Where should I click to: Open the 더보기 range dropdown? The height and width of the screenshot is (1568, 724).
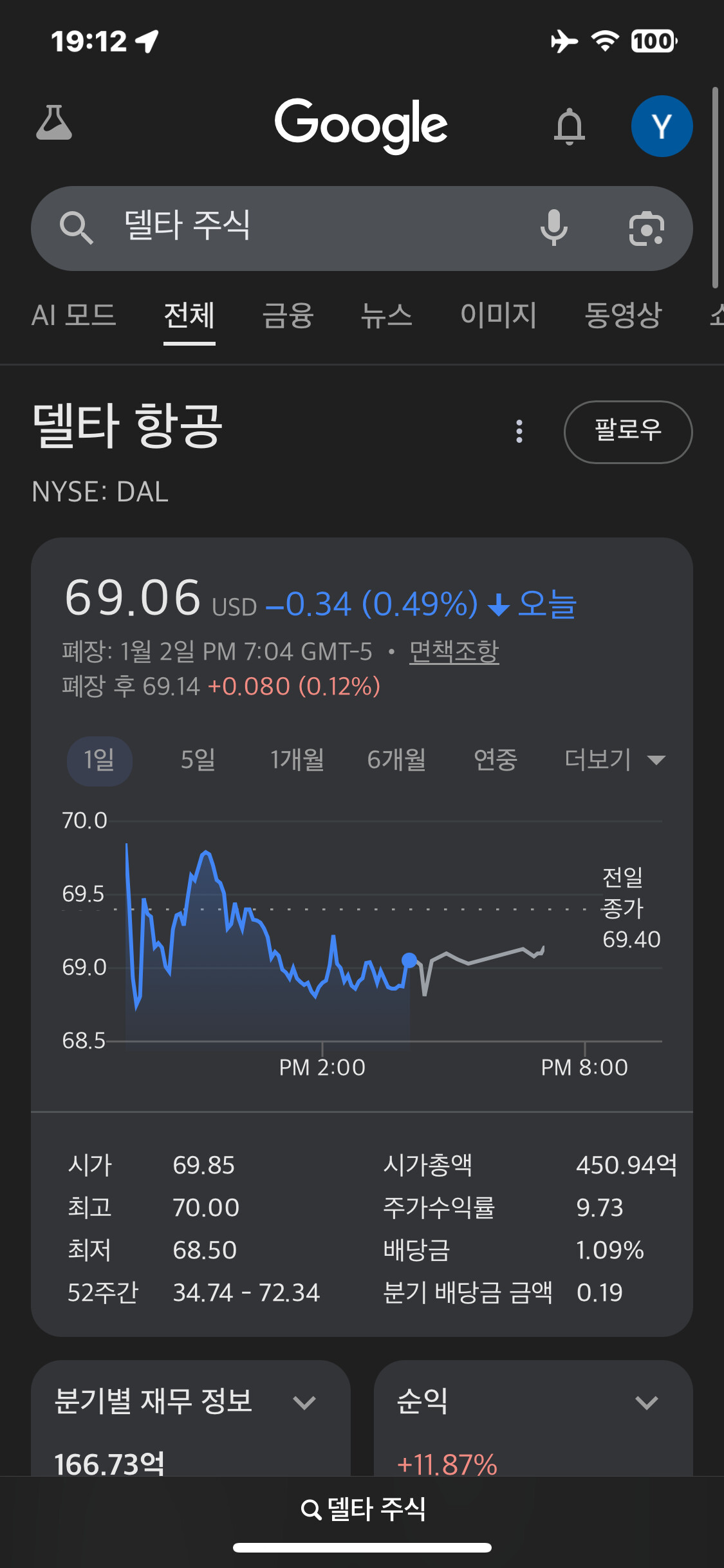click(x=615, y=760)
